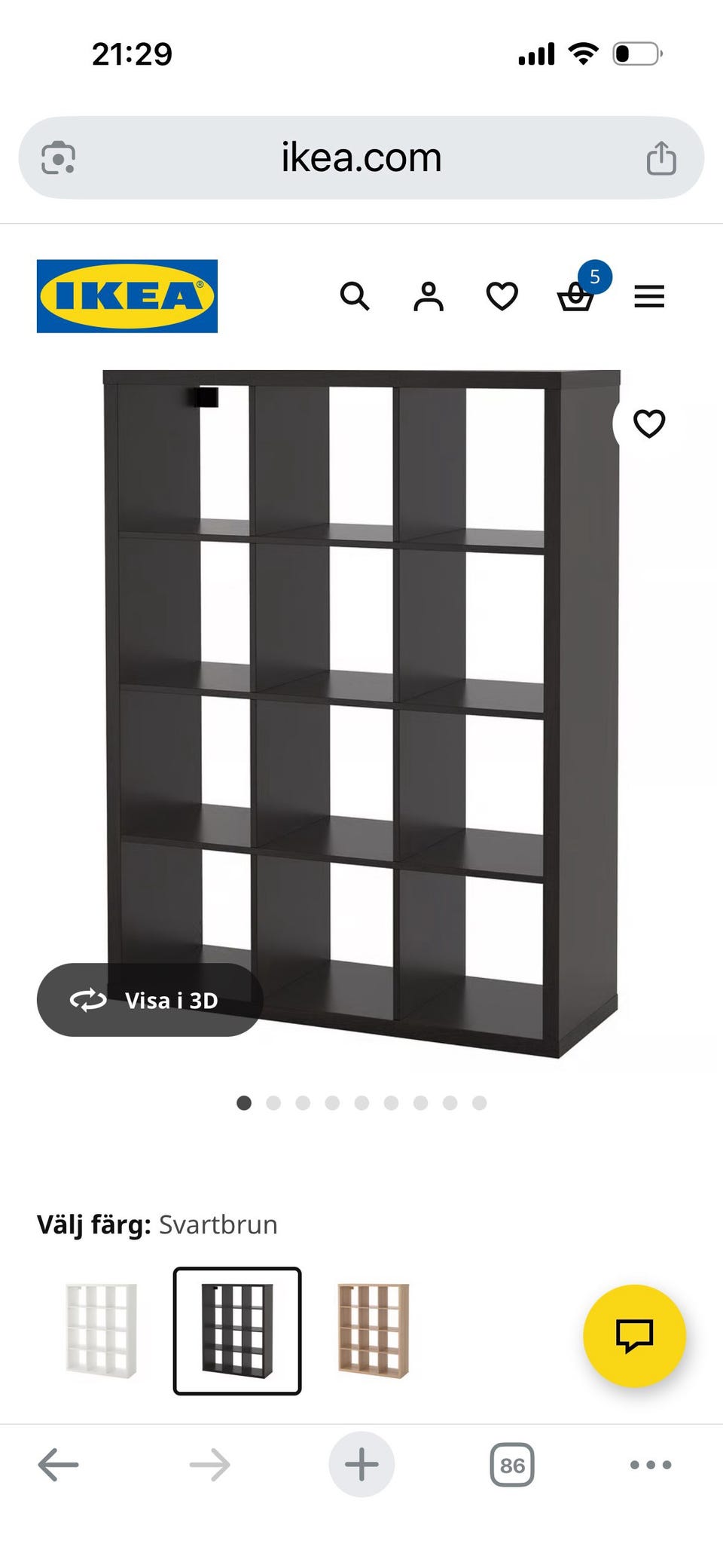
Task: Go back to the previous page
Action: tap(58, 1465)
